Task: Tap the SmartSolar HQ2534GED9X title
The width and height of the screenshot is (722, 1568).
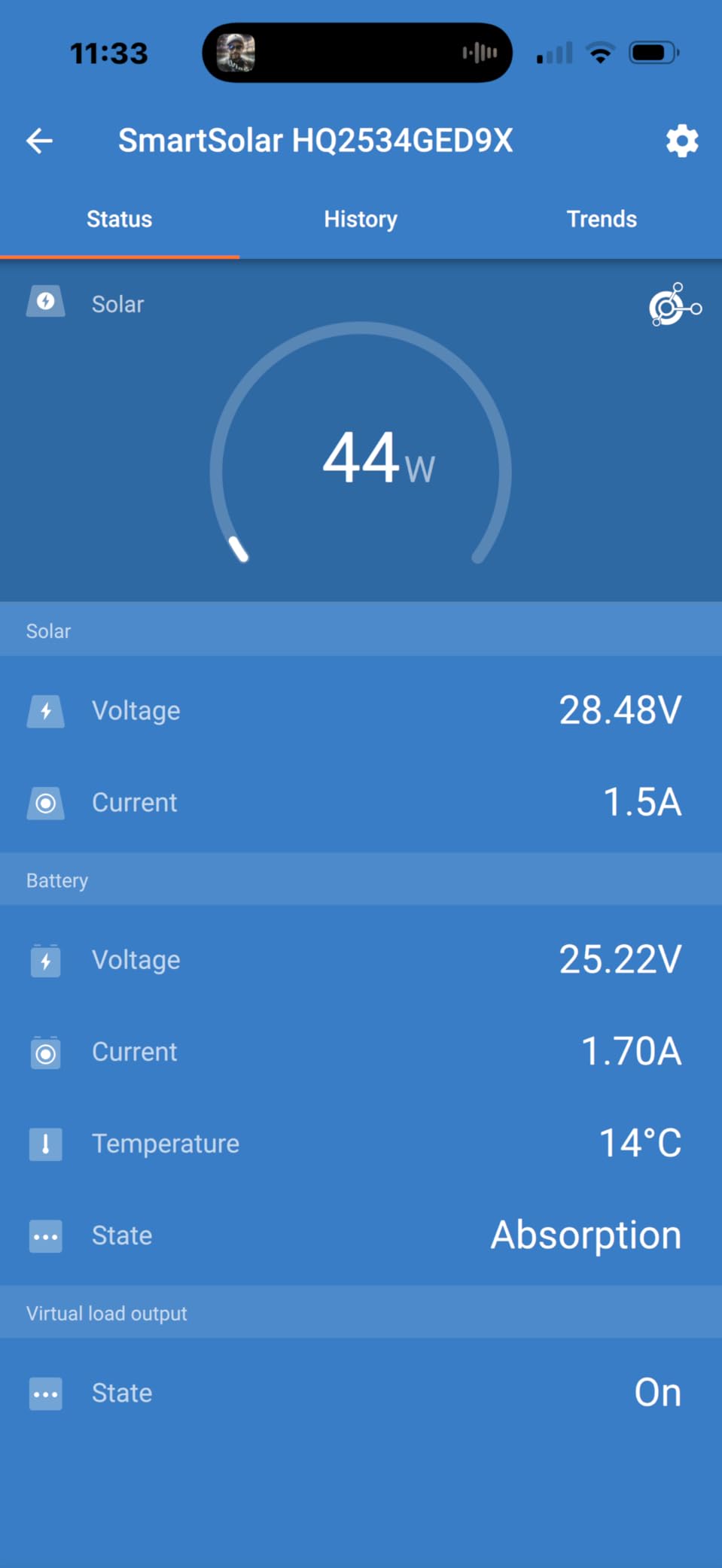Action: (x=316, y=141)
